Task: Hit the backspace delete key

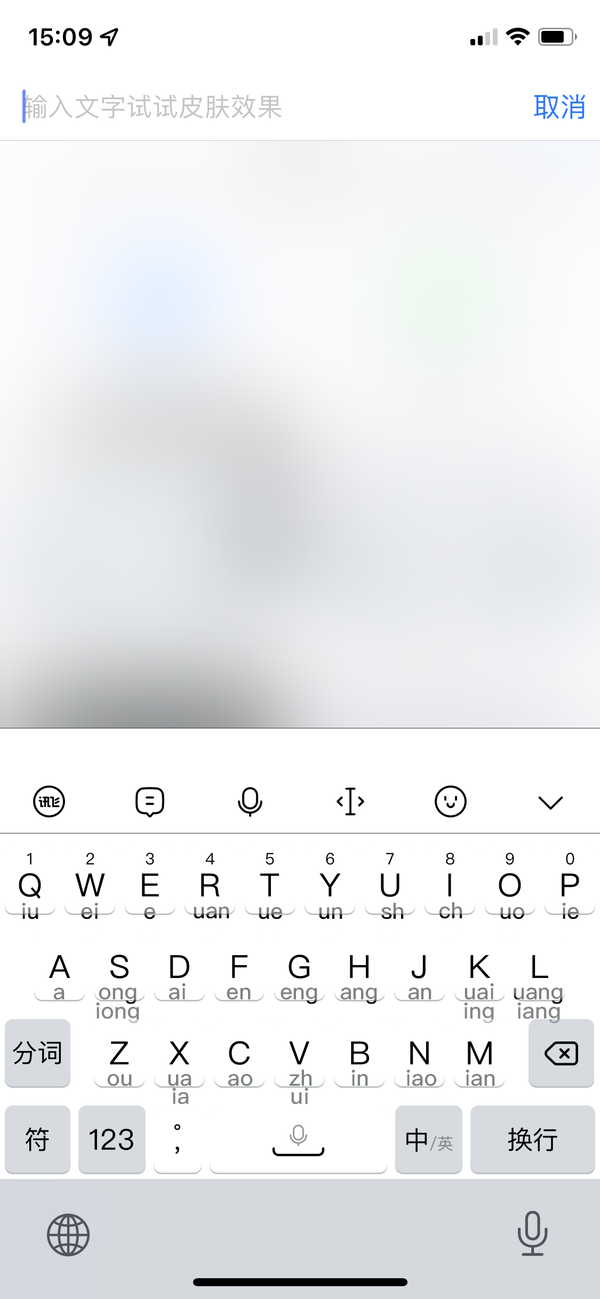Action: [x=561, y=1053]
